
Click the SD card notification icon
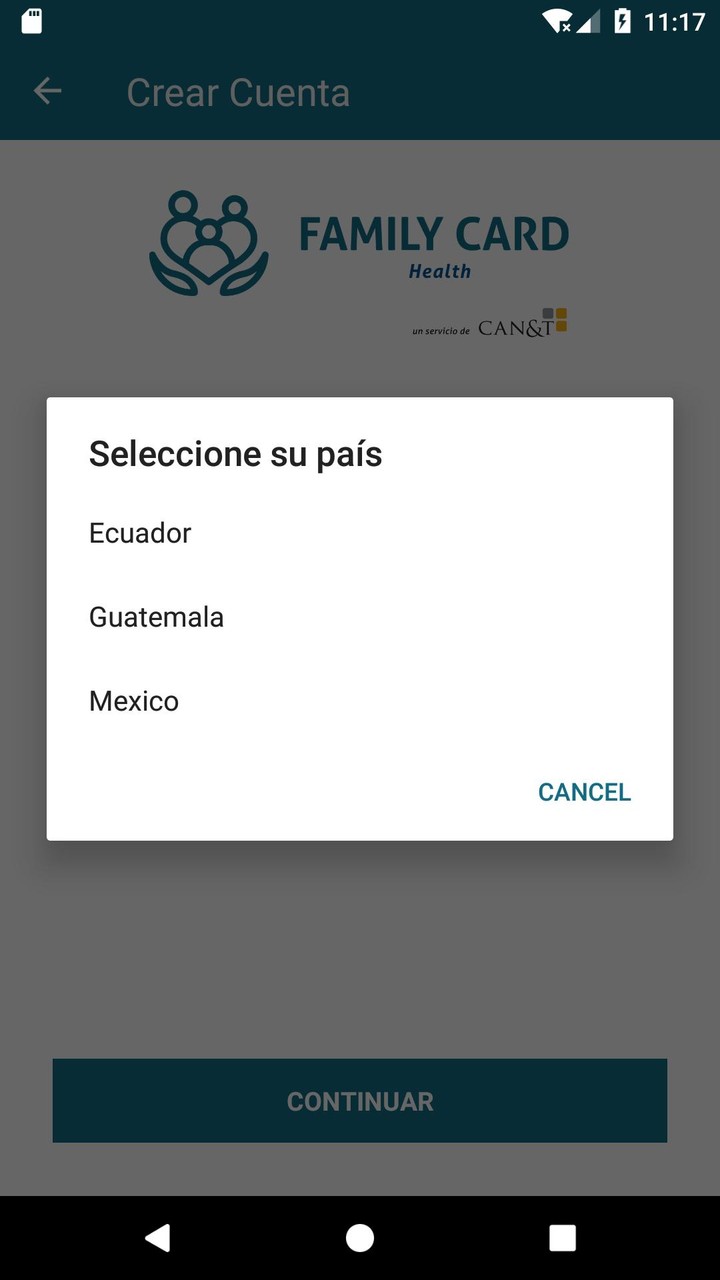pos(31,18)
